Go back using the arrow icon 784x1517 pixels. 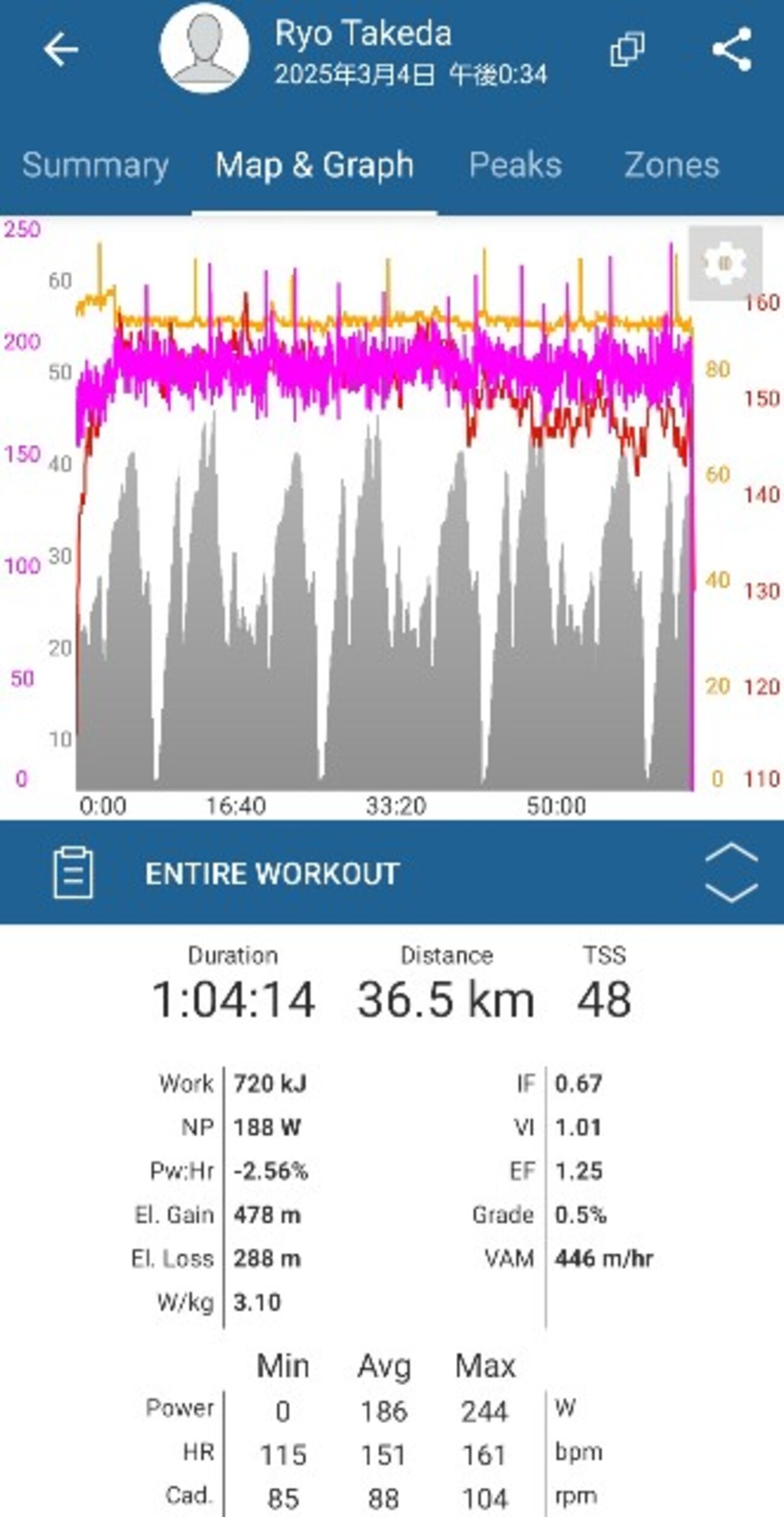pyautogui.click(x=61, y=49)
